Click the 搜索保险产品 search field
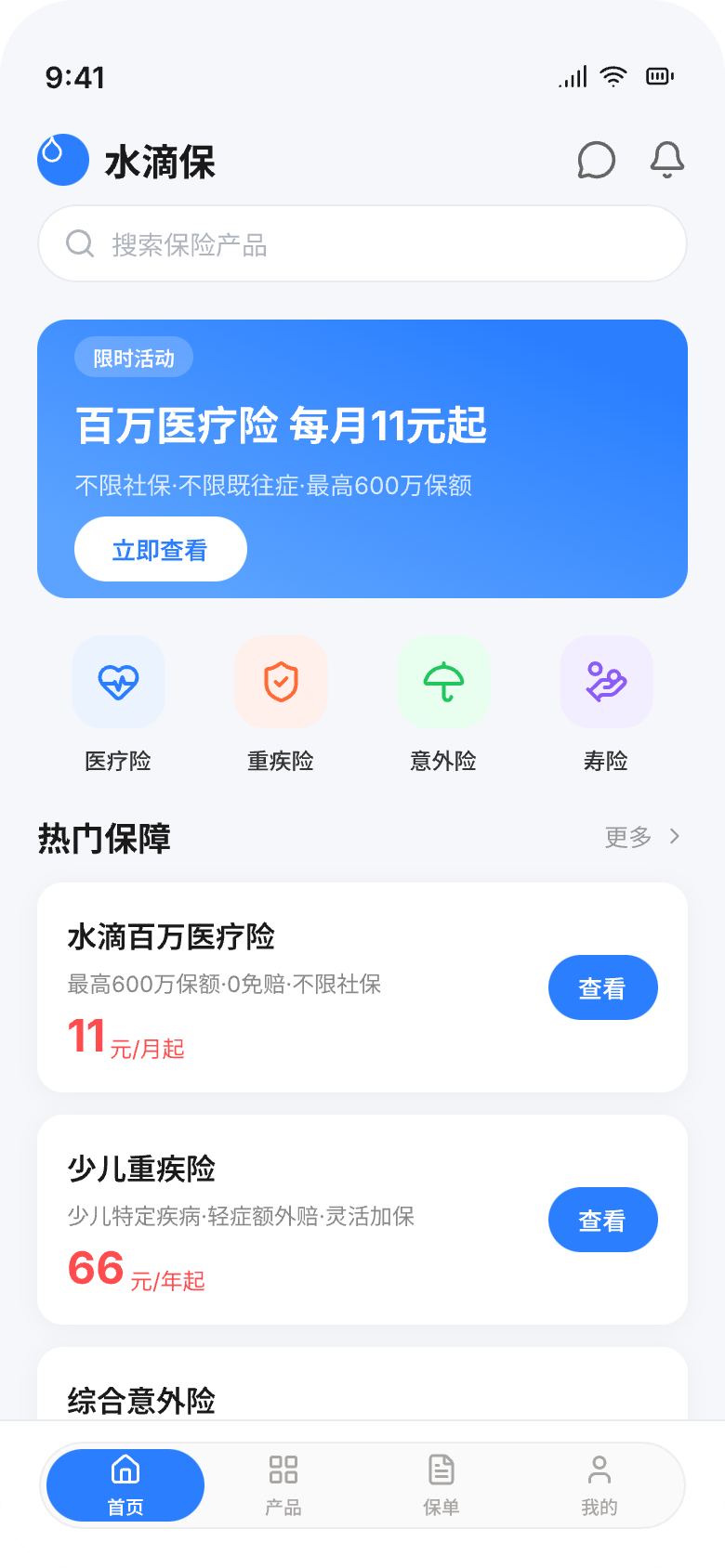 coord(362,243)
